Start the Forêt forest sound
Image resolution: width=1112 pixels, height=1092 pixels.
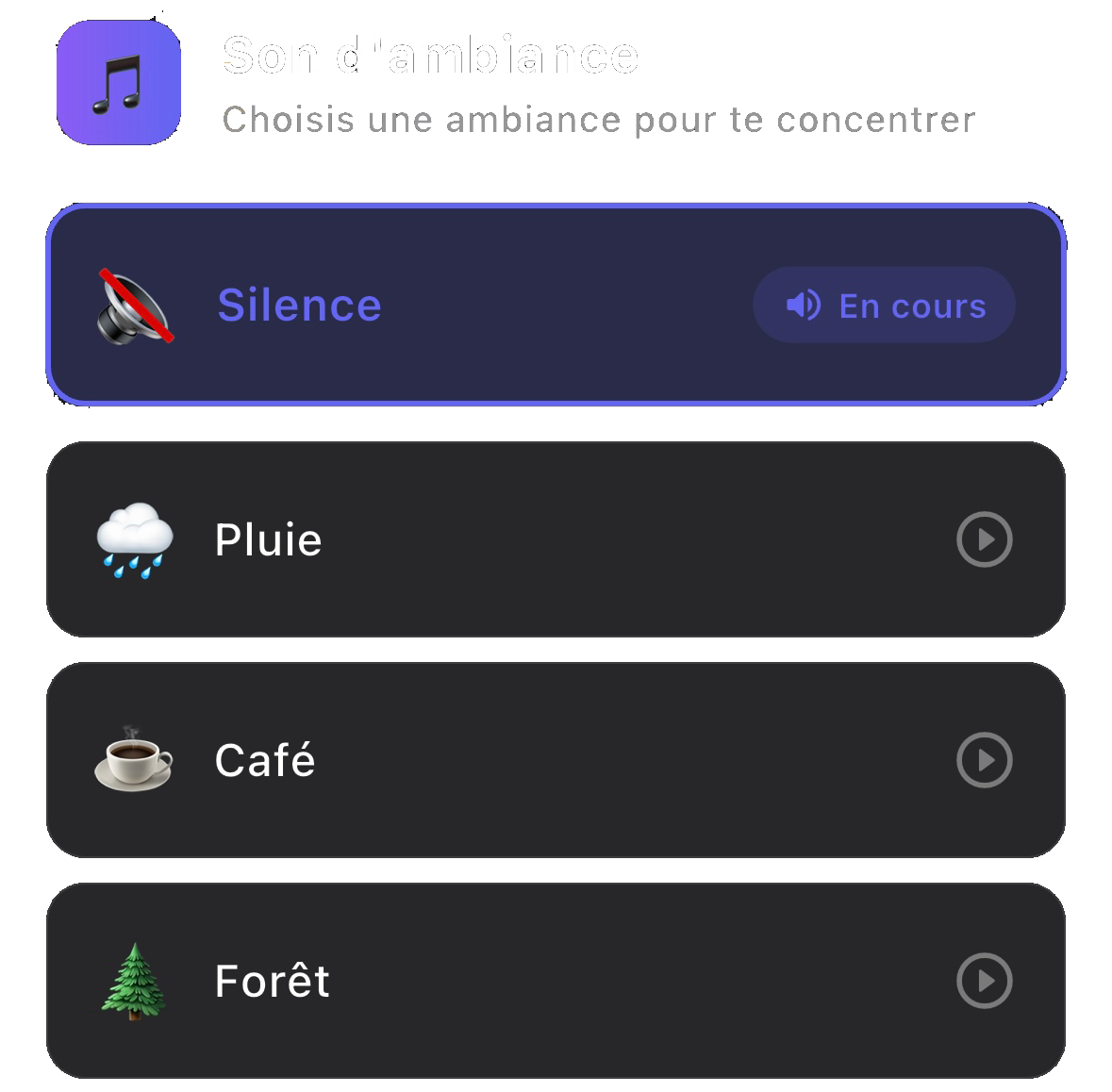[x=984, y=981]
